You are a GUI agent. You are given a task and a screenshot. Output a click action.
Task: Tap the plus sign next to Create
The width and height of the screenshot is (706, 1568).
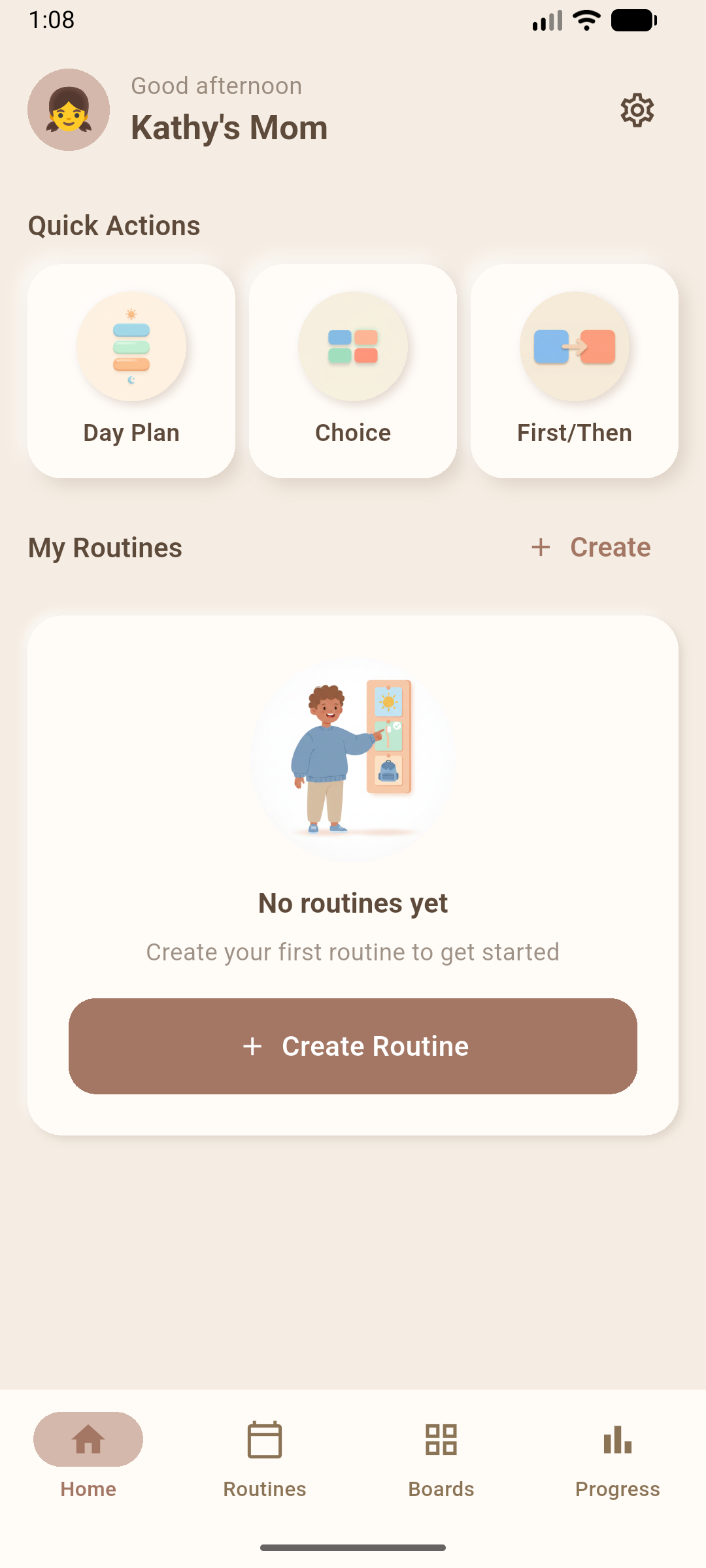(541, 547)
